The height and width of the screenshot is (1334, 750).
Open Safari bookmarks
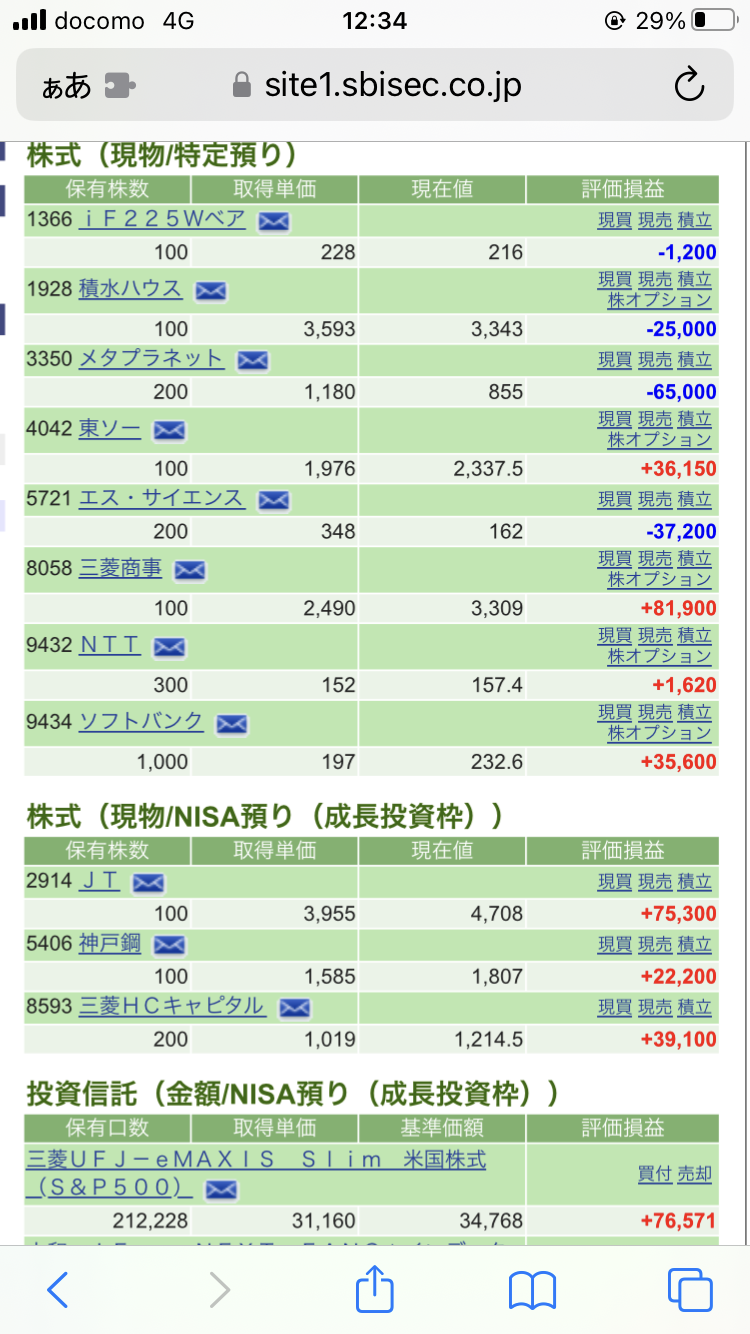[532, 1290]
